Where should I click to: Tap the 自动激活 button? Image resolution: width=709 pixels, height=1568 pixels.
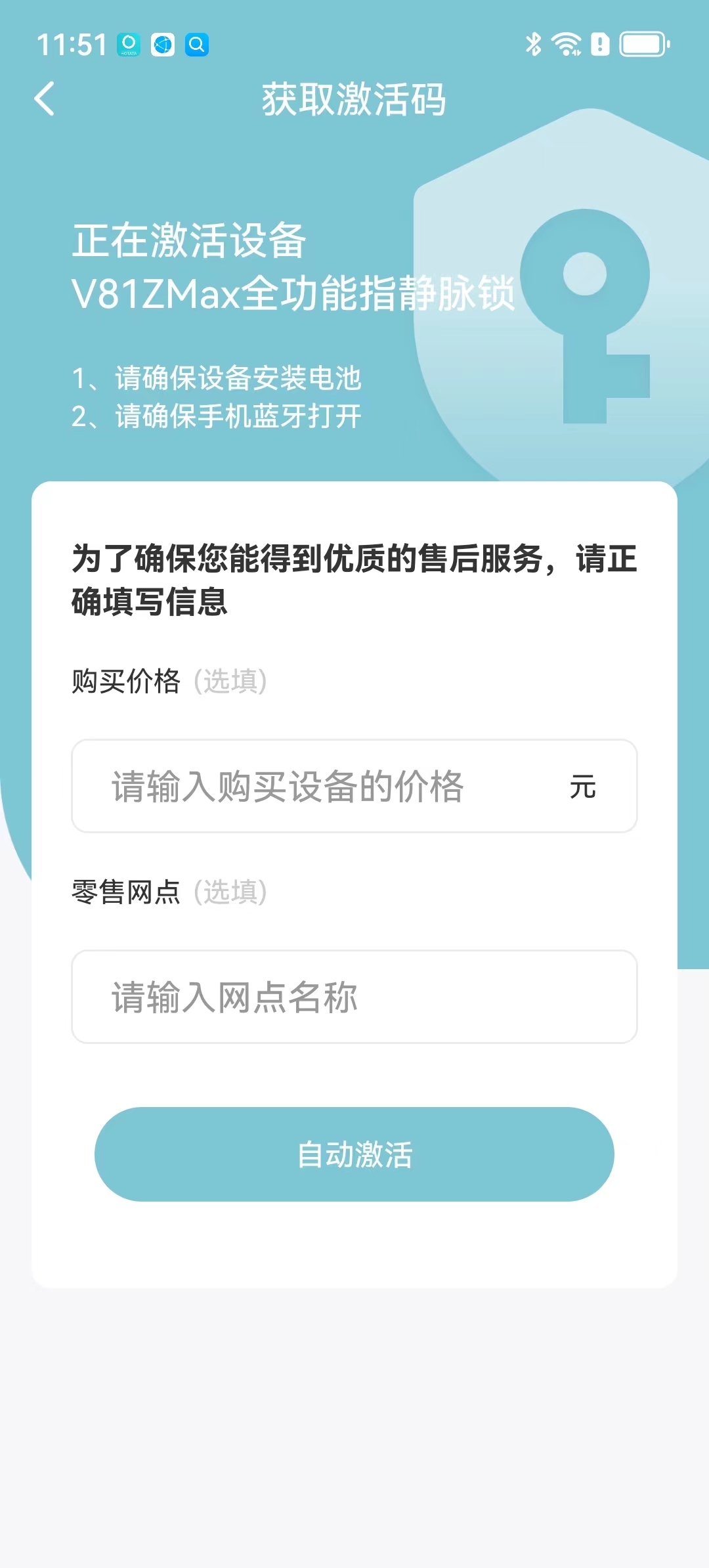(x=354, y=1154)
